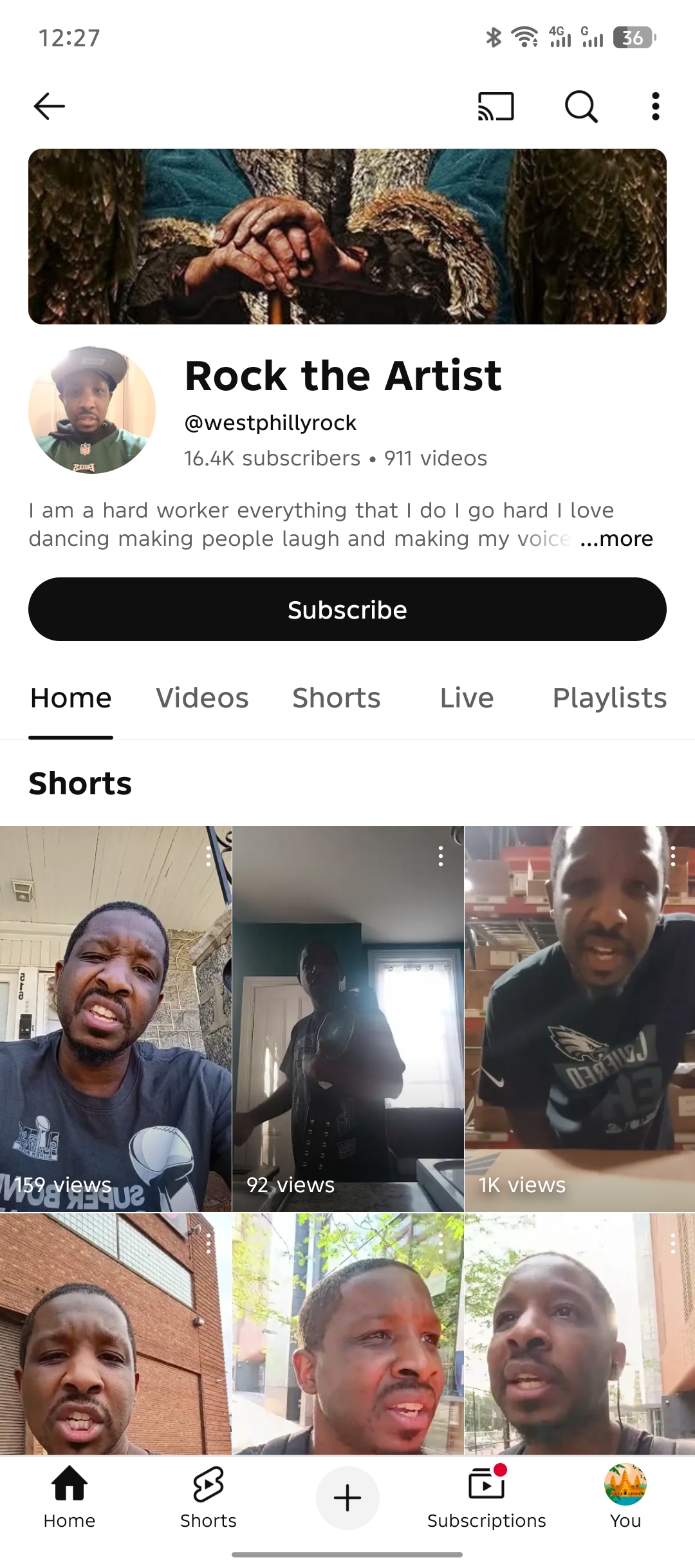The image size is (695, 1568).
Task: Open the cast to device icon
Action: point(496,106)
